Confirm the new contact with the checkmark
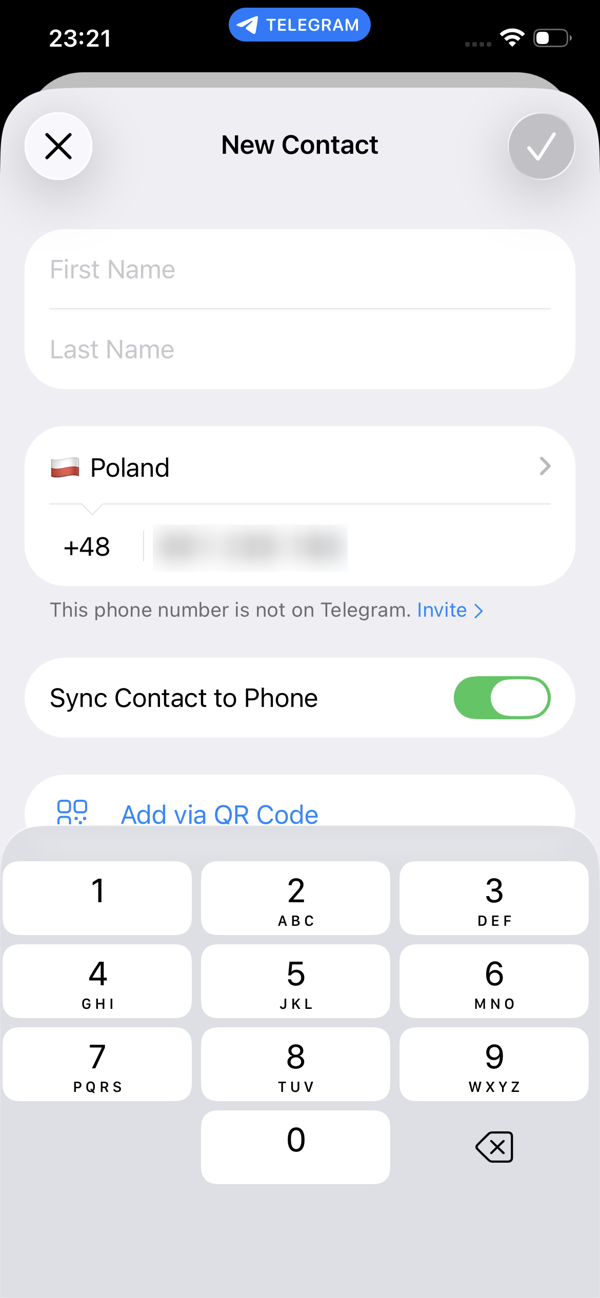The image size is (600, 1298). [x=541, y=146]
